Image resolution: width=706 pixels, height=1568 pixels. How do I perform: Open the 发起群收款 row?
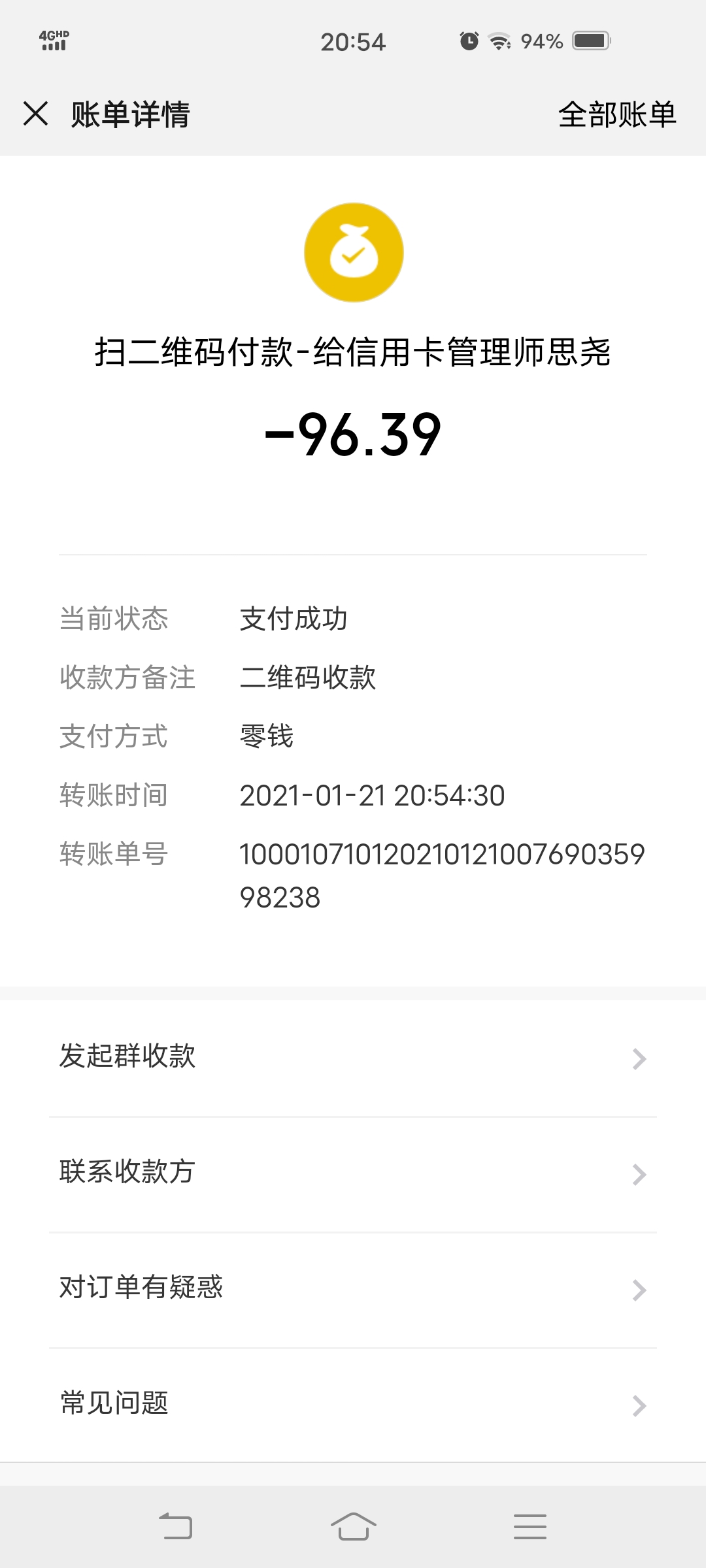(x=353, y=1058)
